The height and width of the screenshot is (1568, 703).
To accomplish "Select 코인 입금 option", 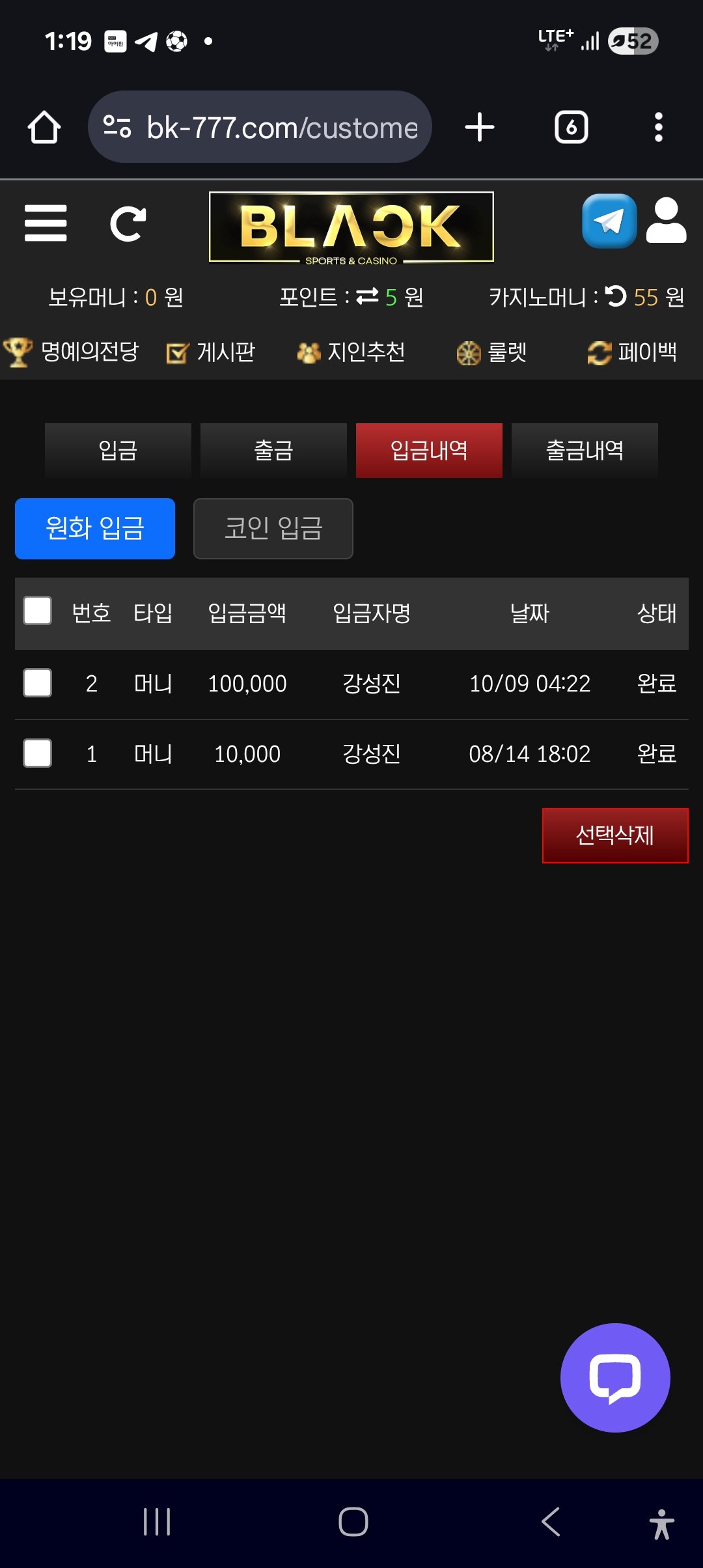I will (273, 529).
